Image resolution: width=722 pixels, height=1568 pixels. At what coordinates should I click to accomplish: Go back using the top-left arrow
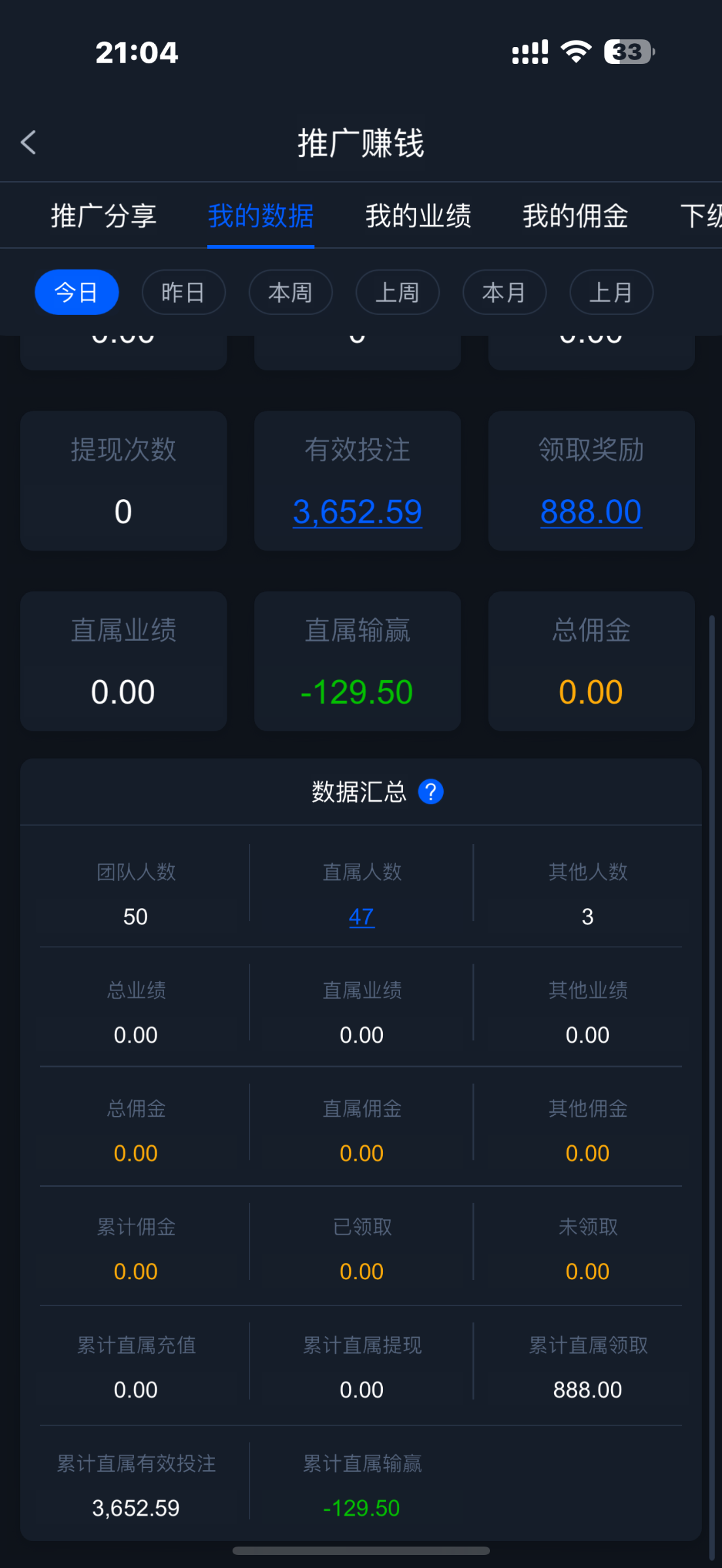(x=29, y=142)
